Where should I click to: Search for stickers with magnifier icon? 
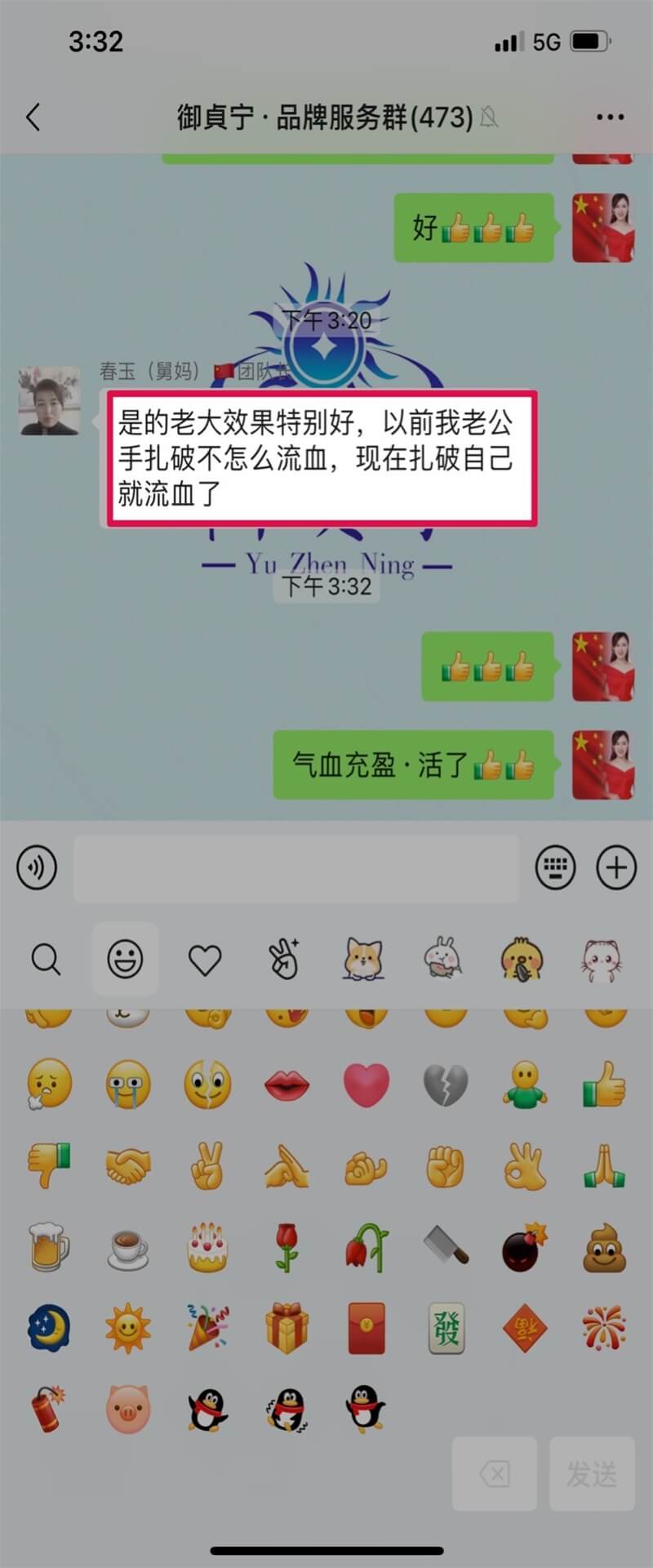coord(46,960)
